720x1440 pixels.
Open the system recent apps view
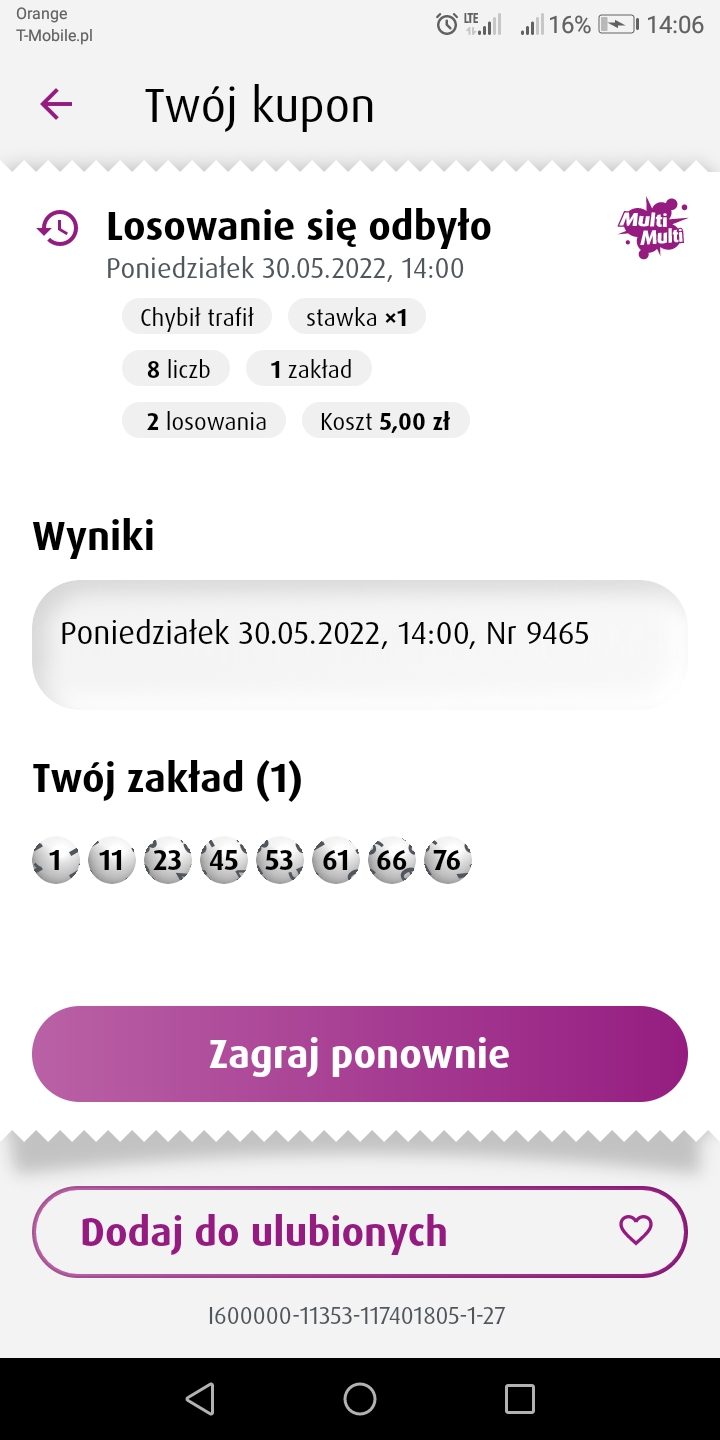pyautogui.click(x=519, y=1399)
